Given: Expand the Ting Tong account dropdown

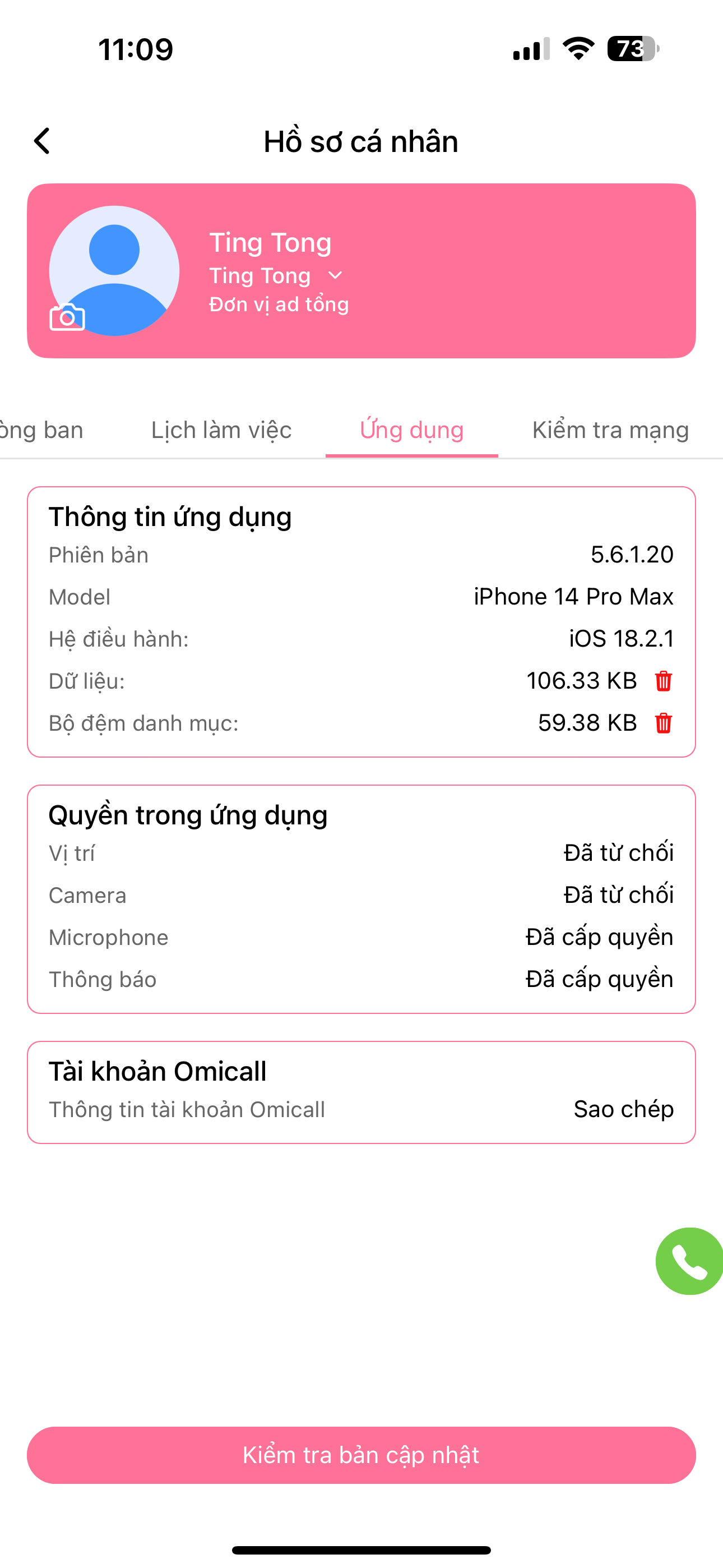Looking at the screenshot, I should coord(335,276).
